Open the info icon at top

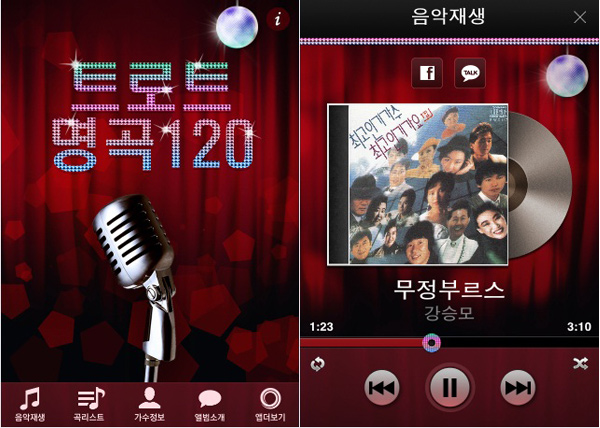(x=279, y=18)
